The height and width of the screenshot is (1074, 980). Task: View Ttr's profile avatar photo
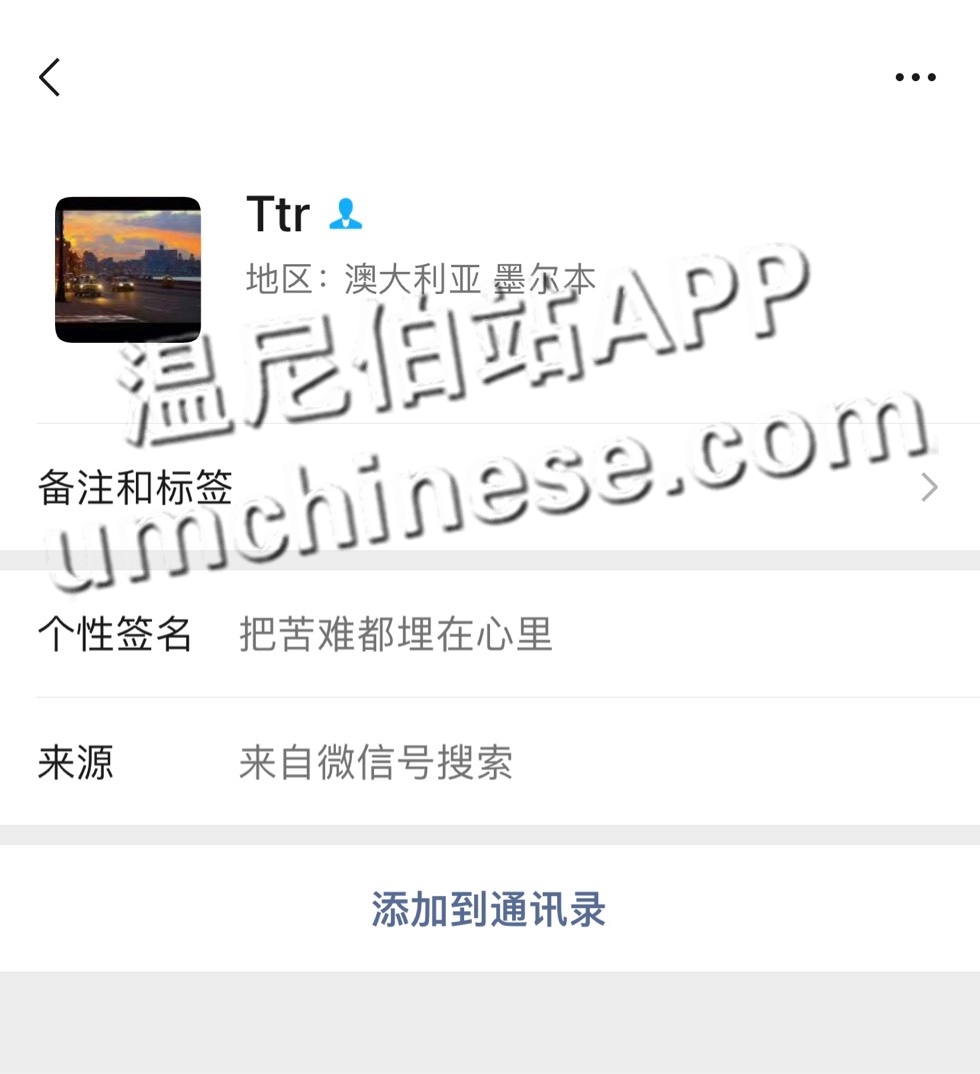click(128, 270)
